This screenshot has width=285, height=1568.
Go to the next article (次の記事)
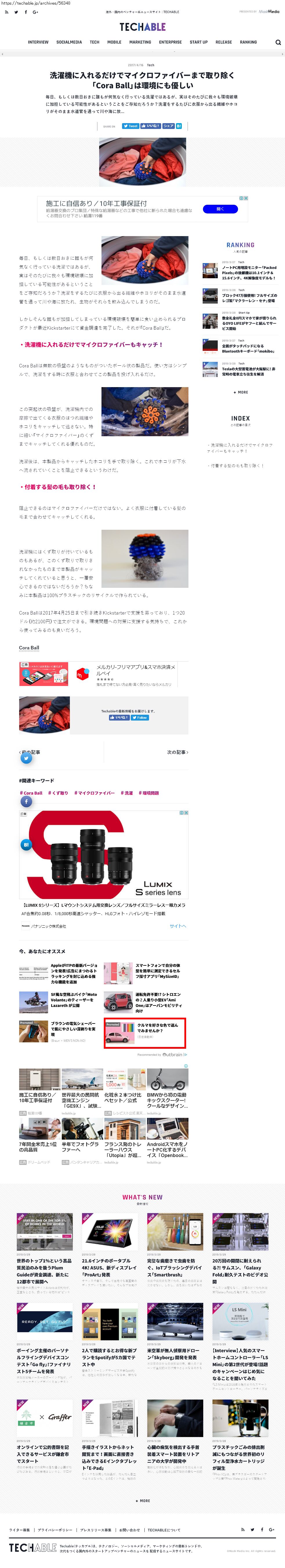(177, 752)
